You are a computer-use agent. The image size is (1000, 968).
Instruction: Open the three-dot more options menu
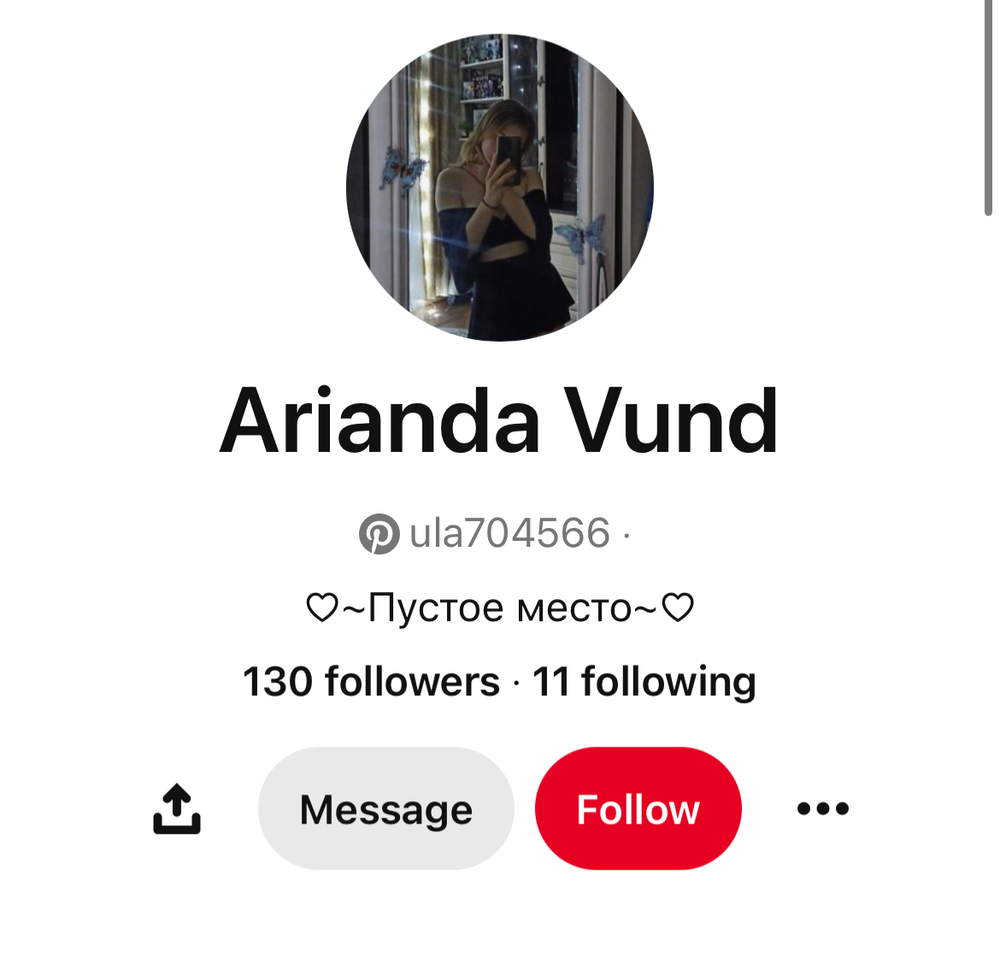pyautogui.click(x=823, y=809)
